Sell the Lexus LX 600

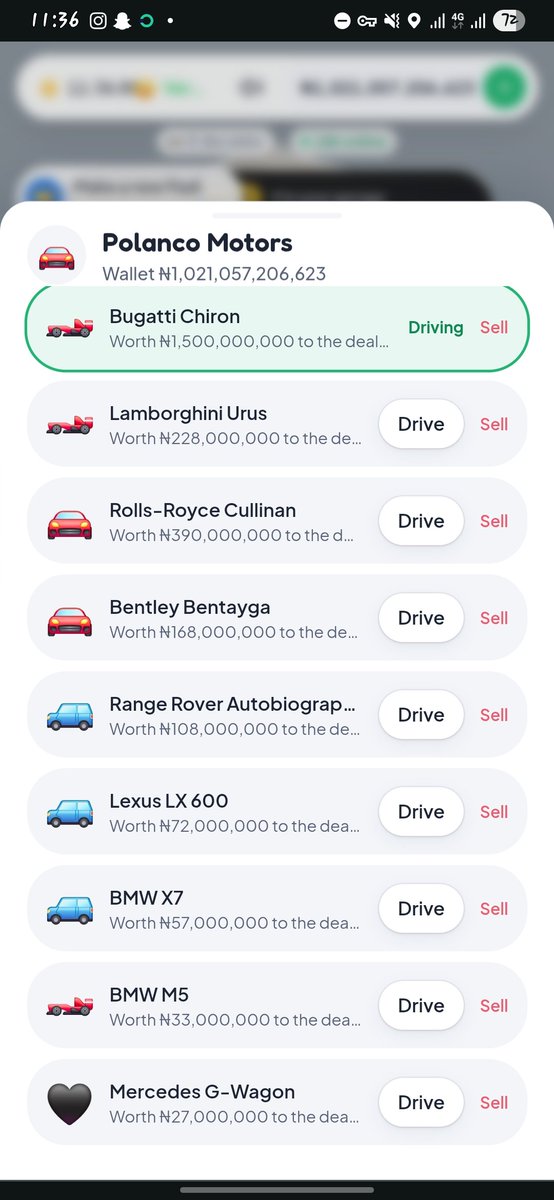tap(494, 812)
